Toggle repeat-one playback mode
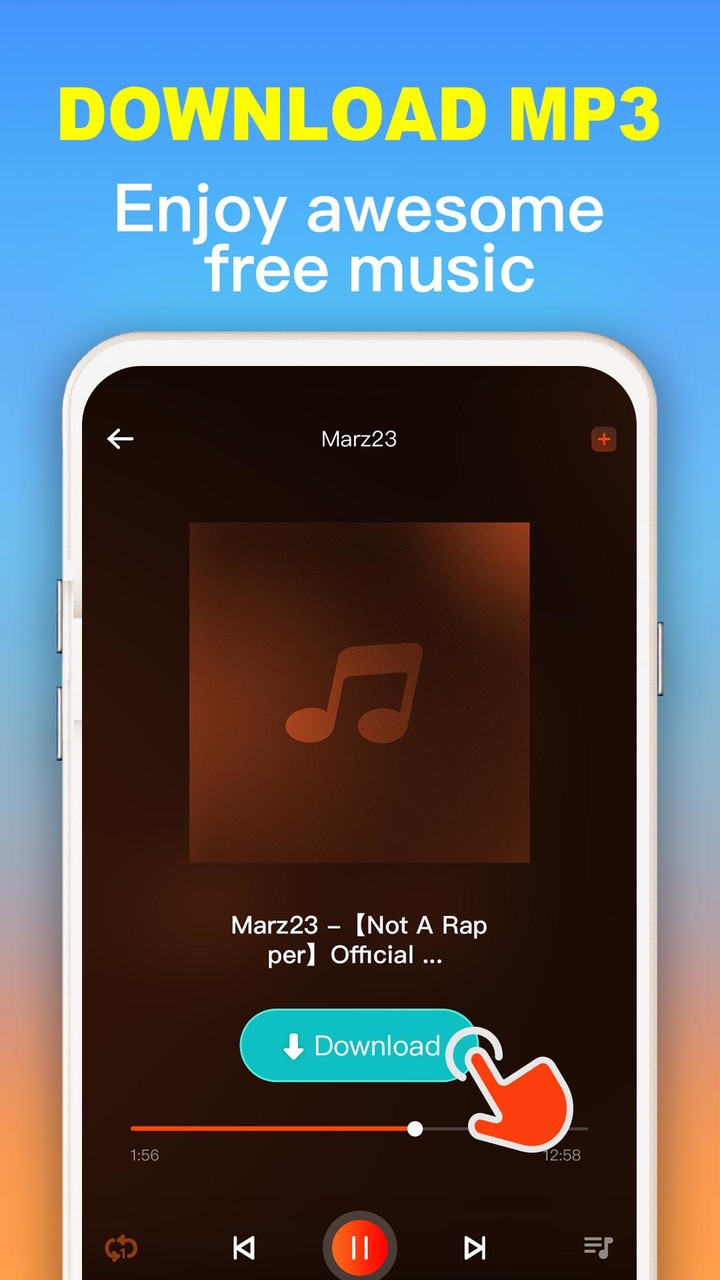The width and height of the screenshot is (720, 1280). click(x=119, y=1246)
